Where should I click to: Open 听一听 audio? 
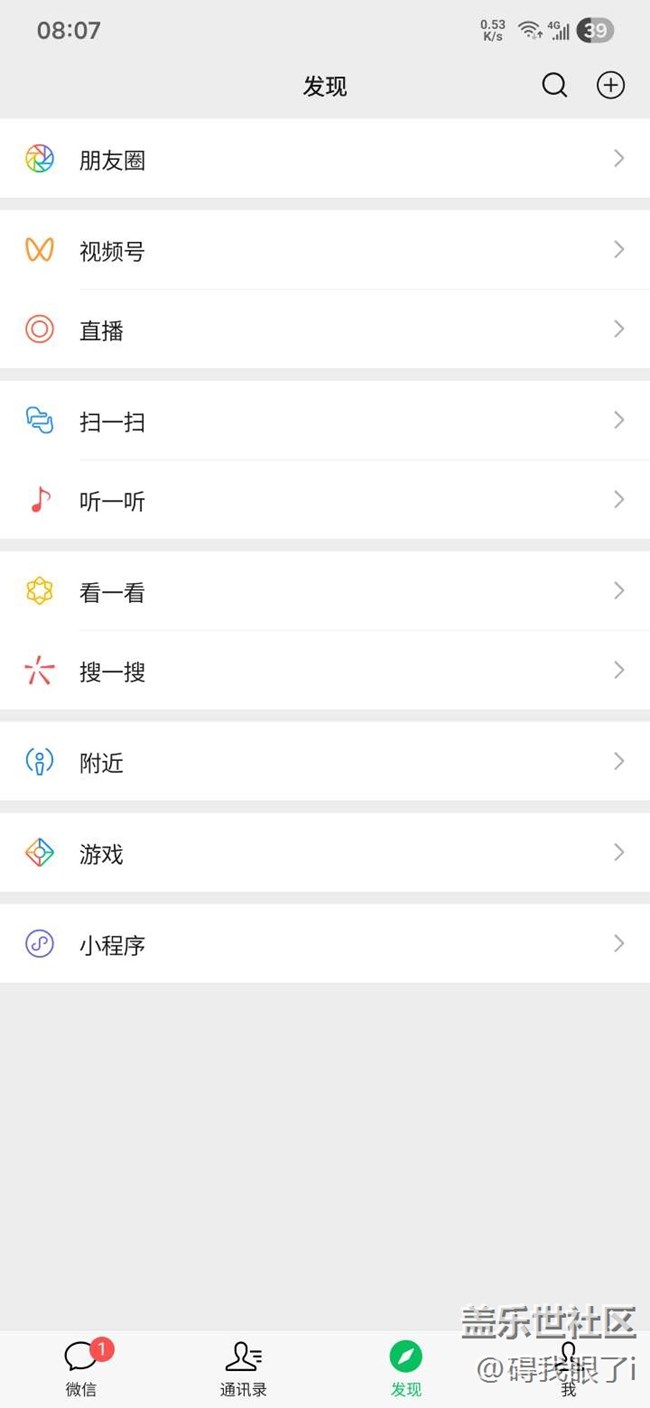tap(325, 500)
